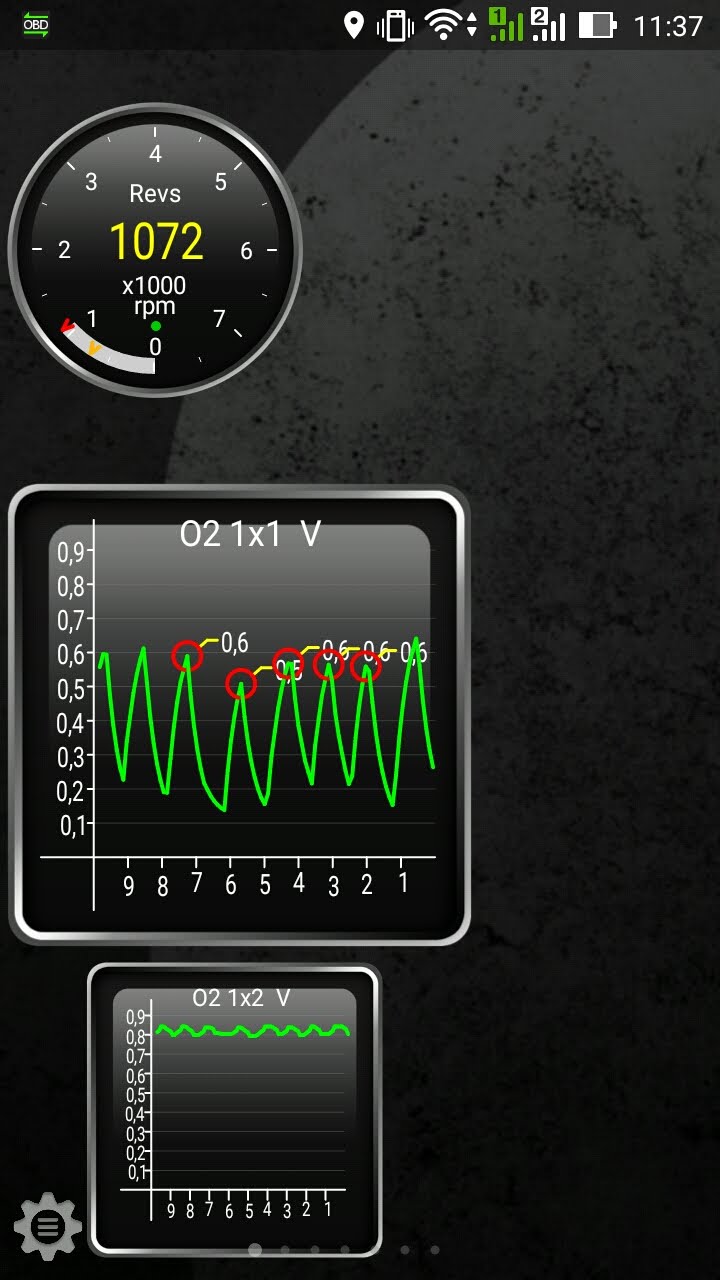This screenshot has height=1280, width=720.
Task: Select the O2 1x1 V graph
Action: pos(239,714)
